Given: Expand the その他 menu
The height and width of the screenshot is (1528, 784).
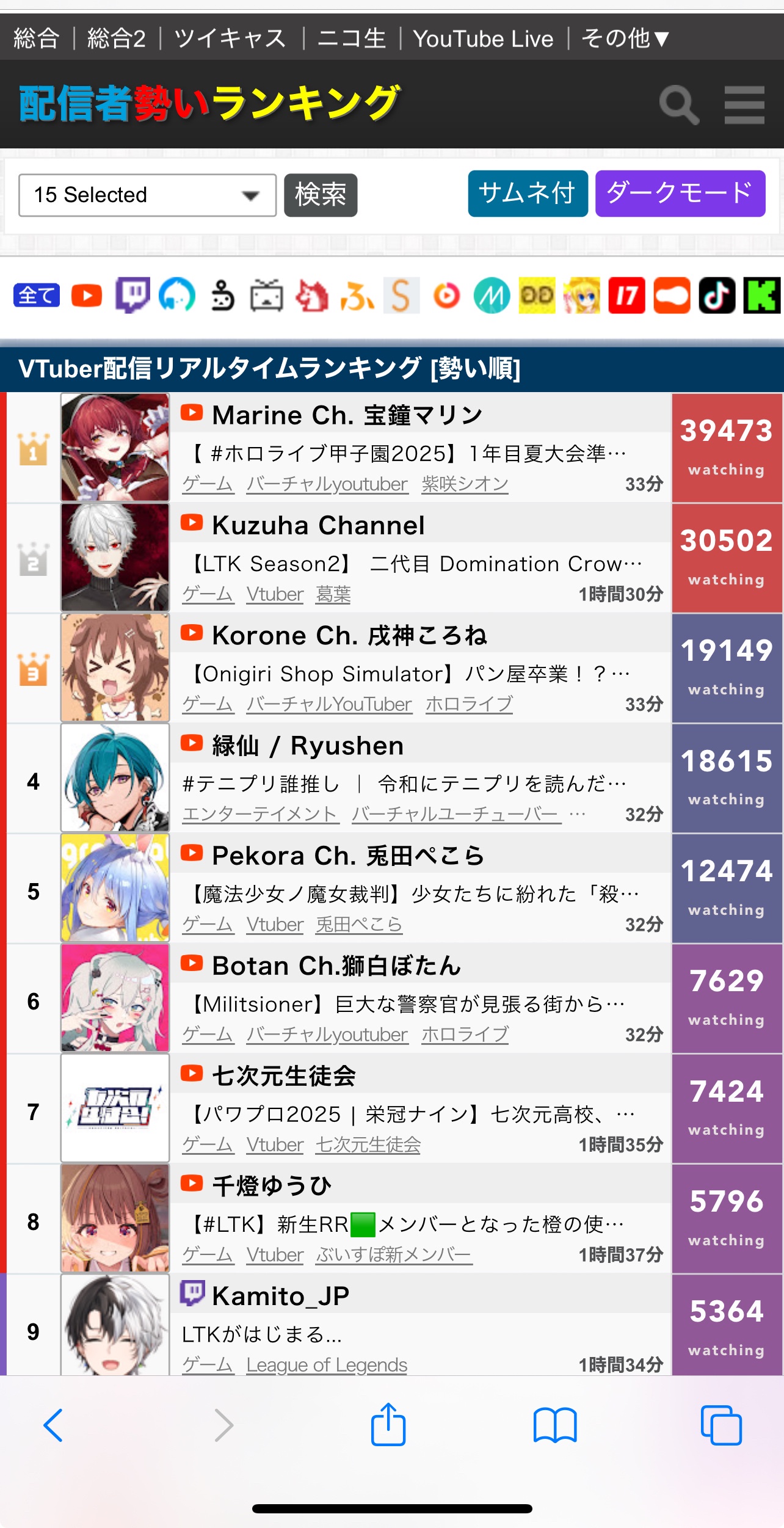Looking at the screenshot, I should click(x=625, y=38).
